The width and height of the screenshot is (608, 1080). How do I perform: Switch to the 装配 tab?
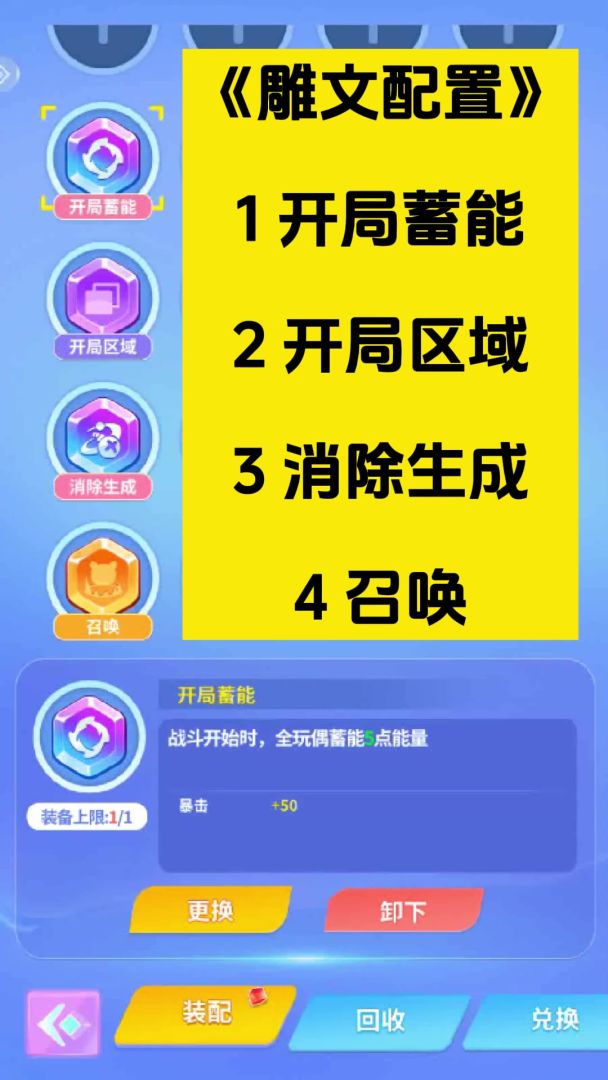[x=206, y=1014]
